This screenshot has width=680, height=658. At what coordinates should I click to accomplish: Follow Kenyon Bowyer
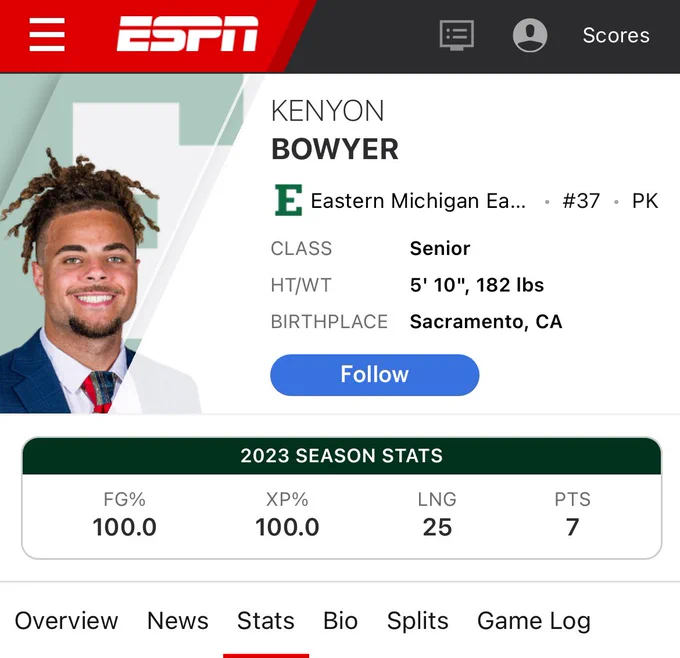tap(375, 375)
